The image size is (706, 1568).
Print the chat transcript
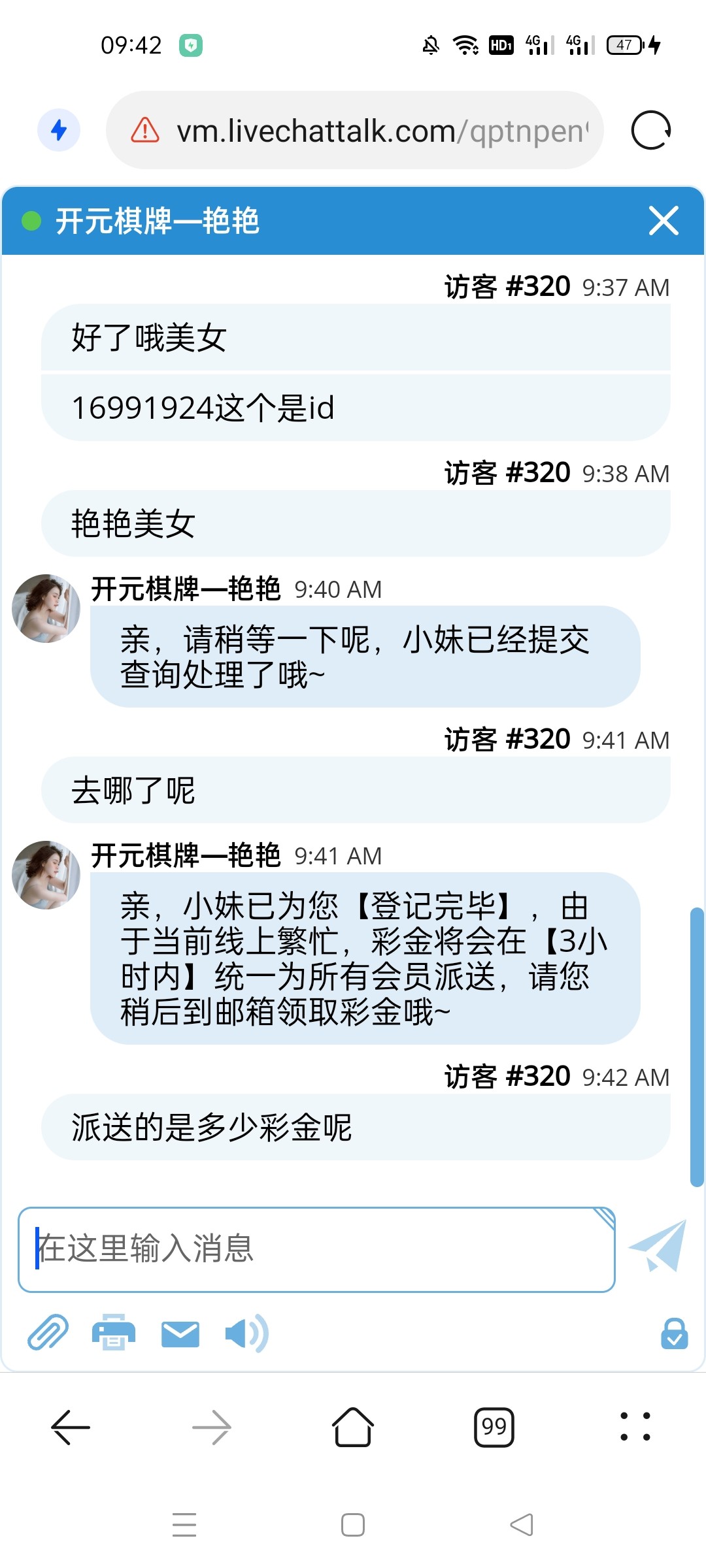click(x=113, y=1333)
